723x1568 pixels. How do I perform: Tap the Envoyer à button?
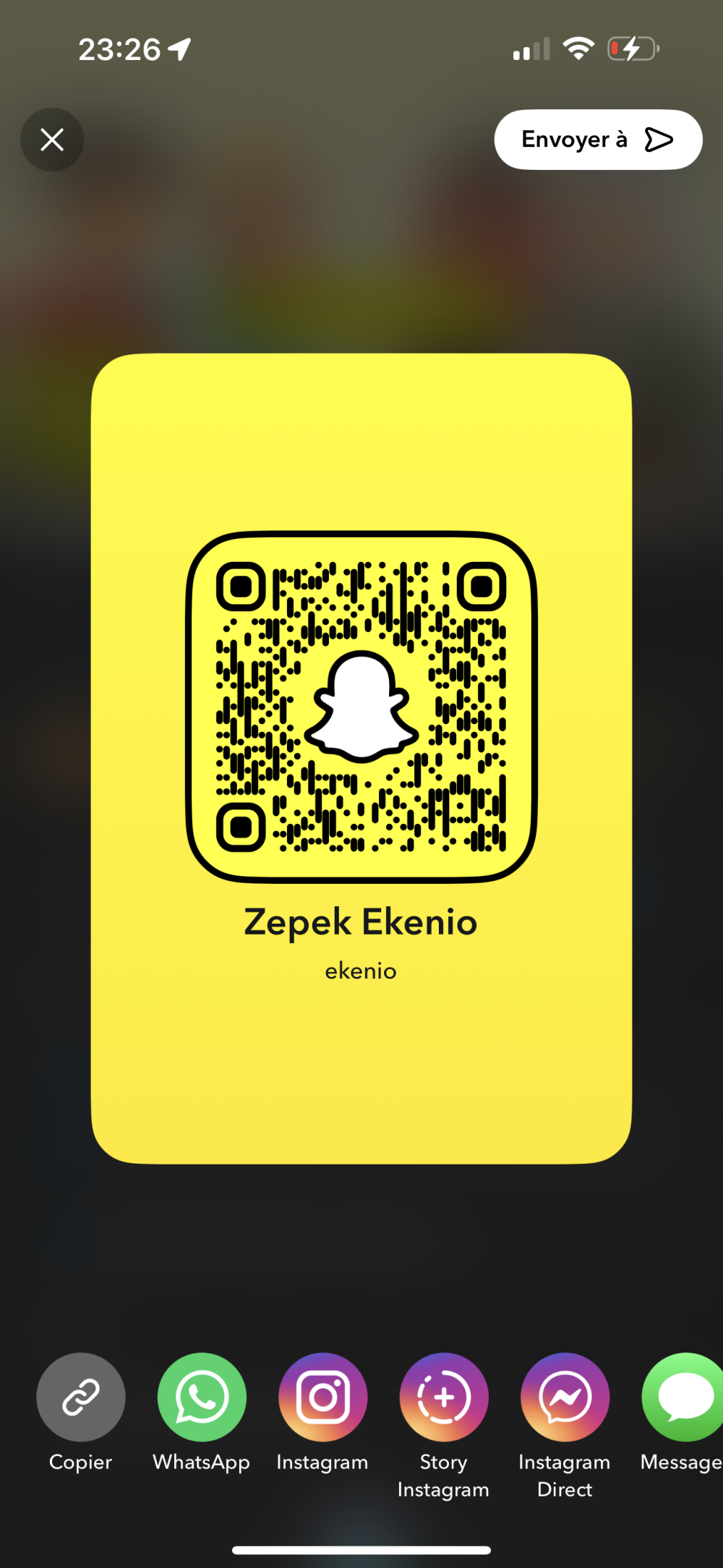(x=597, y=140)
